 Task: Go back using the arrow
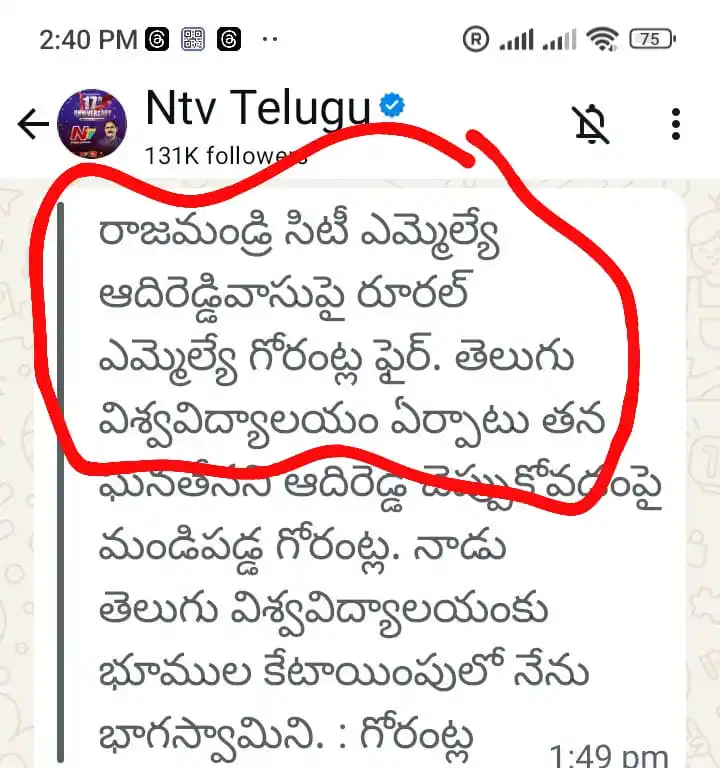coord(33,124)
